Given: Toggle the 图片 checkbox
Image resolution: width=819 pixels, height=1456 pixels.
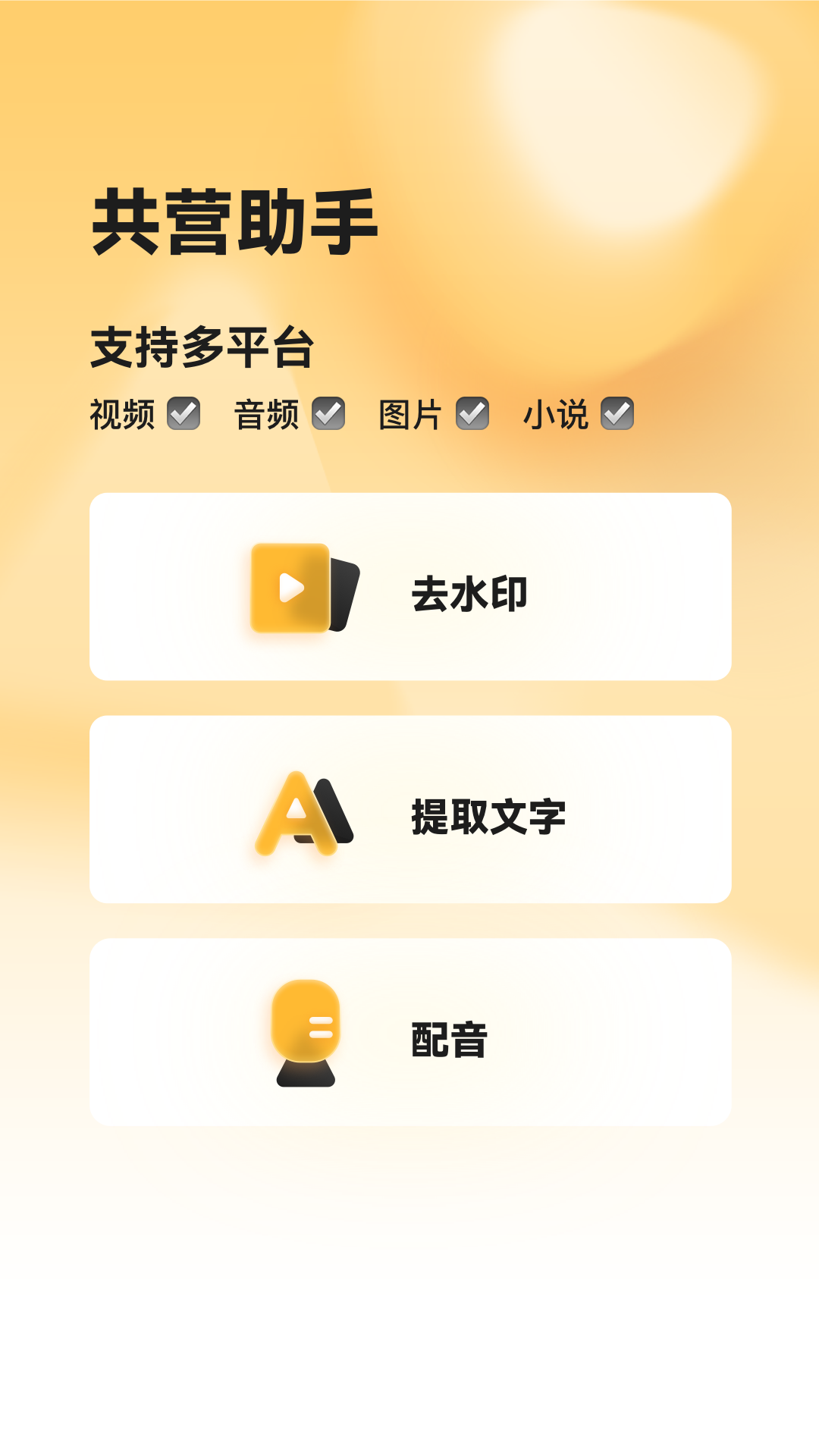Looking at the screenshot, I should click(x=474, y=414).
